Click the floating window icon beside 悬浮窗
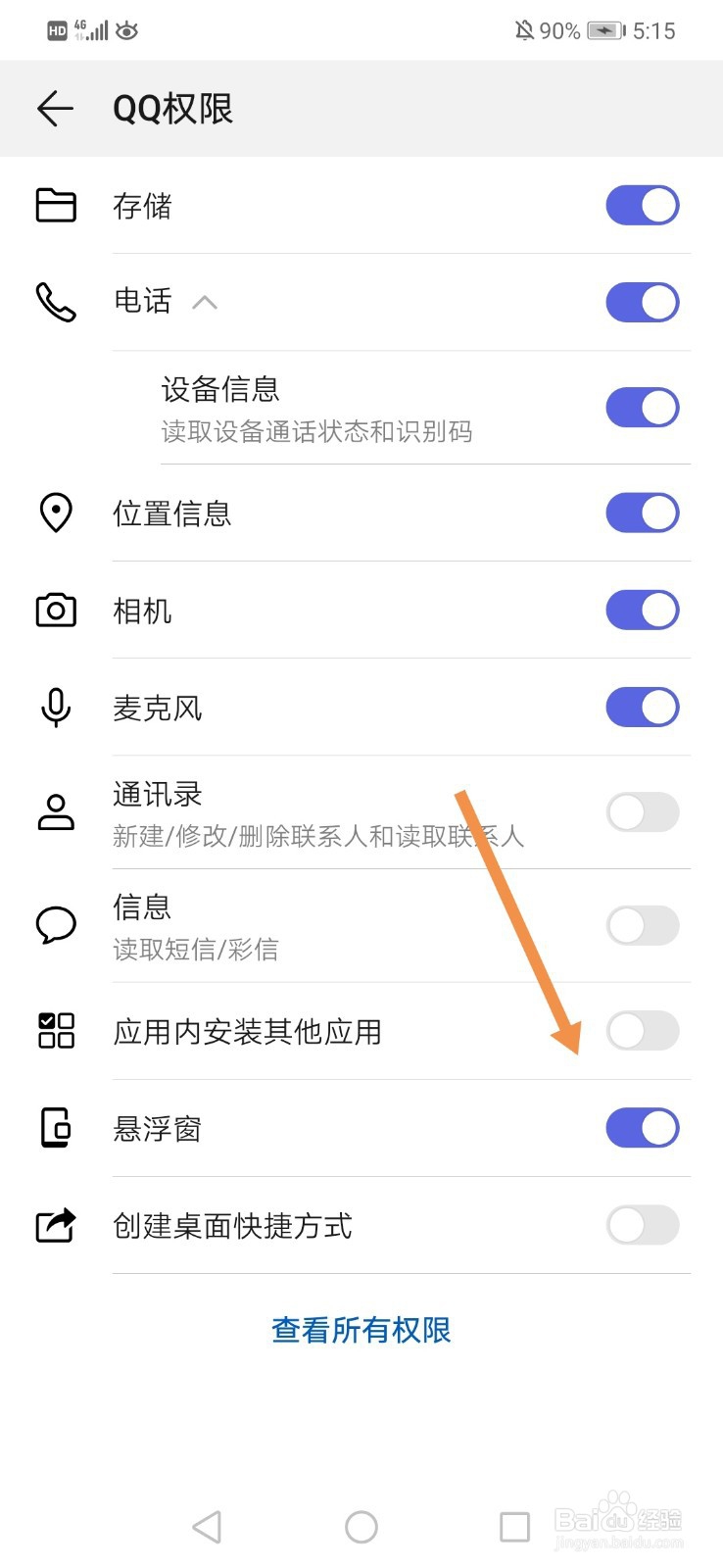The width and height of the screenshot is (723, 1568). (x=55, y=1128)
